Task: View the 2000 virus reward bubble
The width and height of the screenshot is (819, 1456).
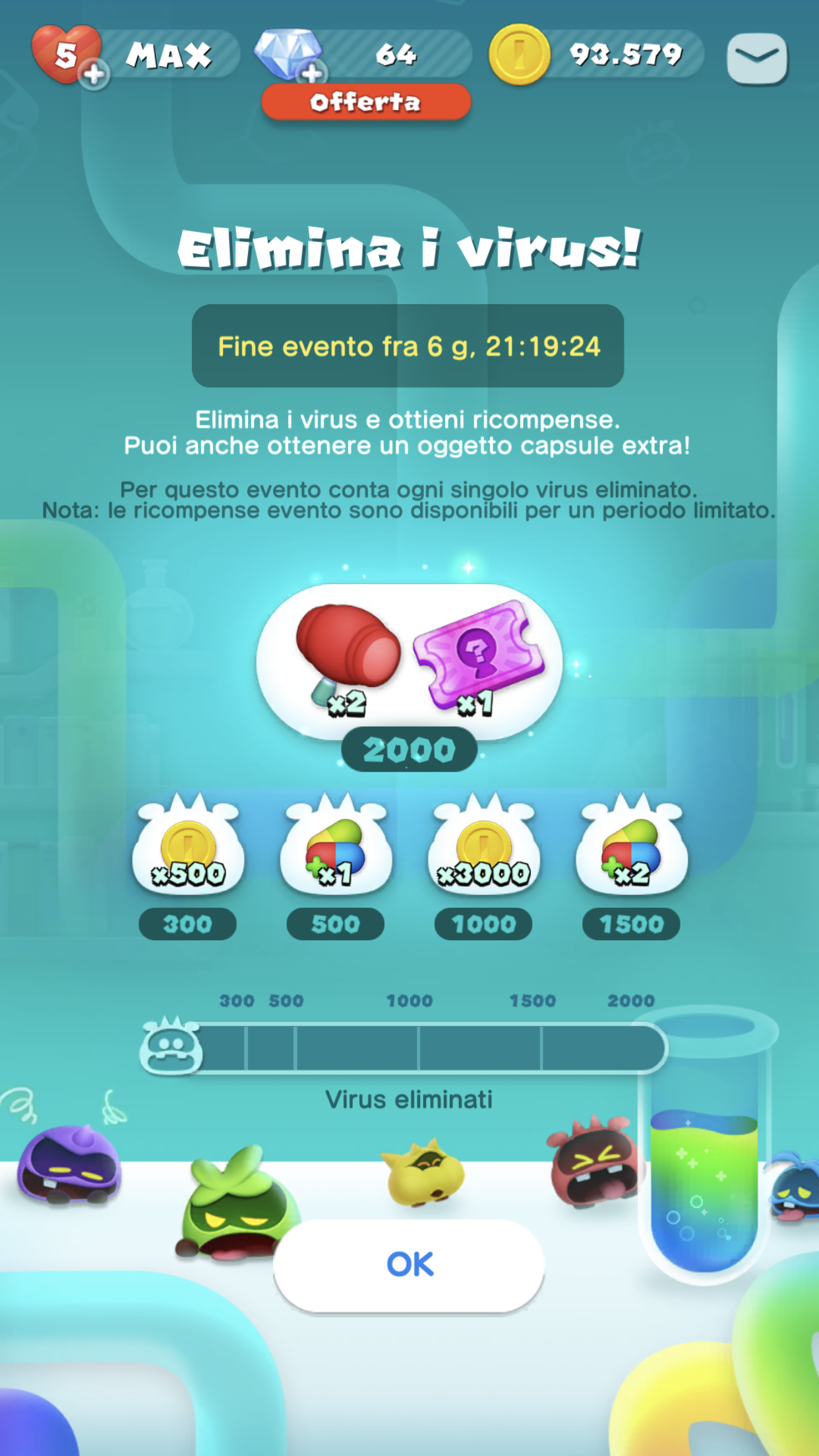Action: pyautogui.click(x=409, y=661)
